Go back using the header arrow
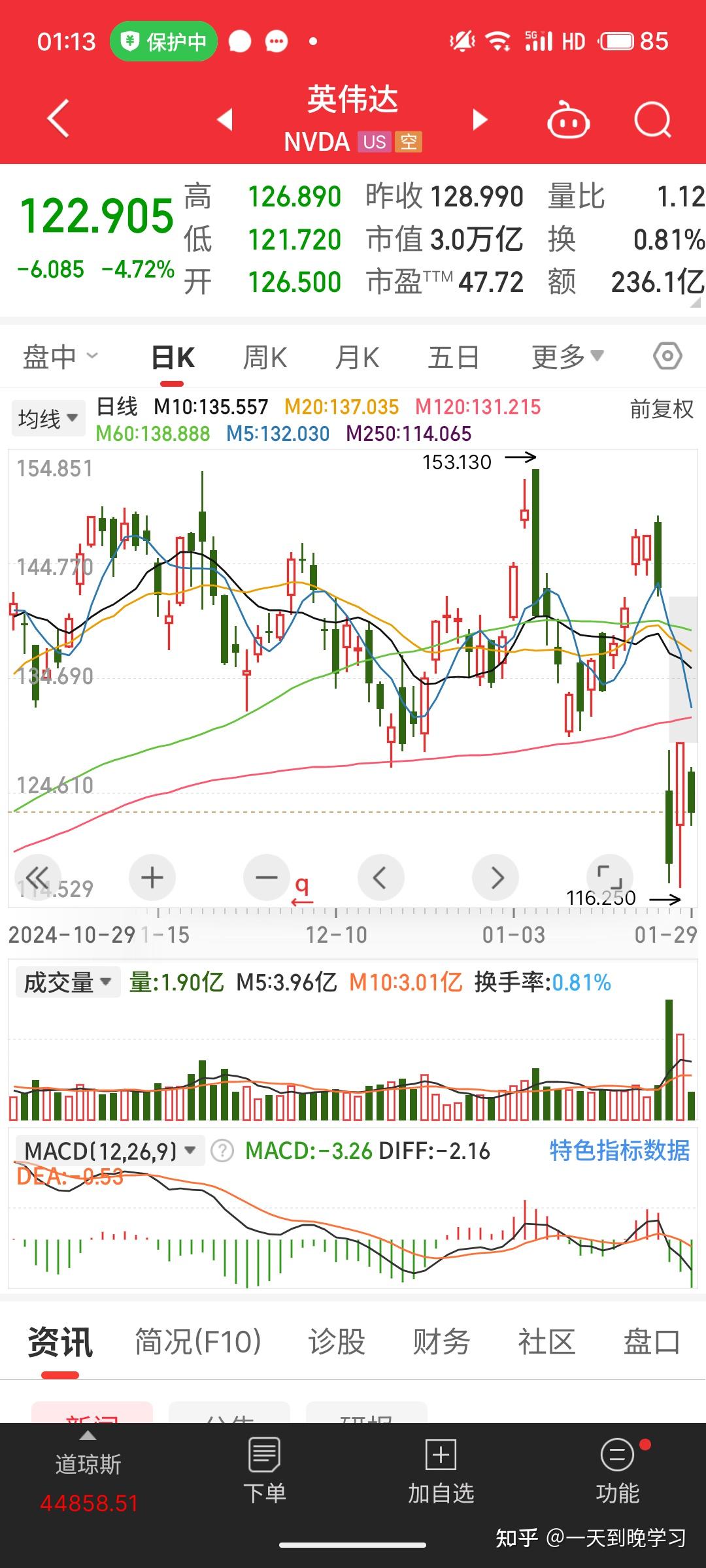This screenshot has width=706, height=1568. pyautogui.click(x=58, y=119)
